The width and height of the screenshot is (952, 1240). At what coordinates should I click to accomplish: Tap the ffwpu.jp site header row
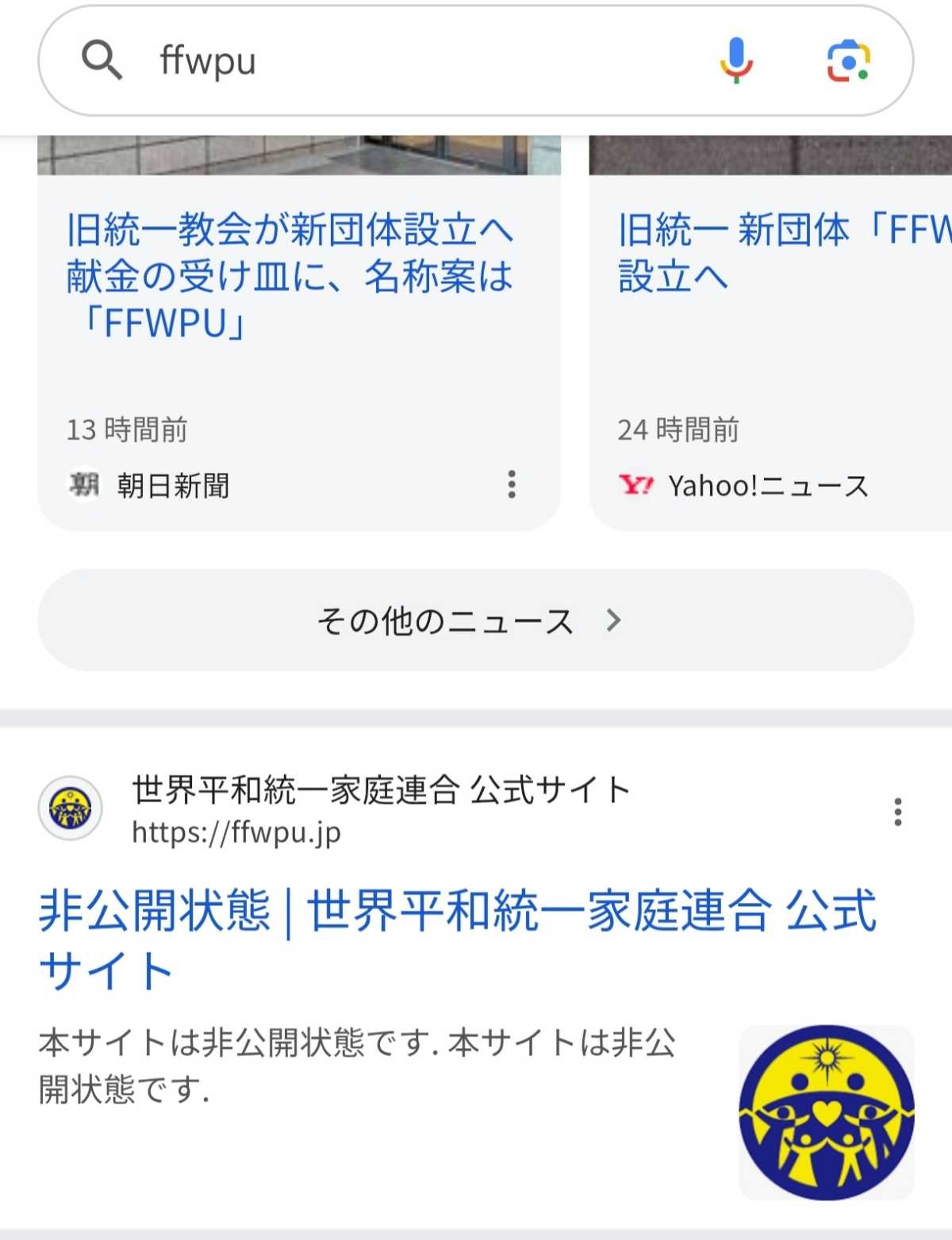(381, 810)
